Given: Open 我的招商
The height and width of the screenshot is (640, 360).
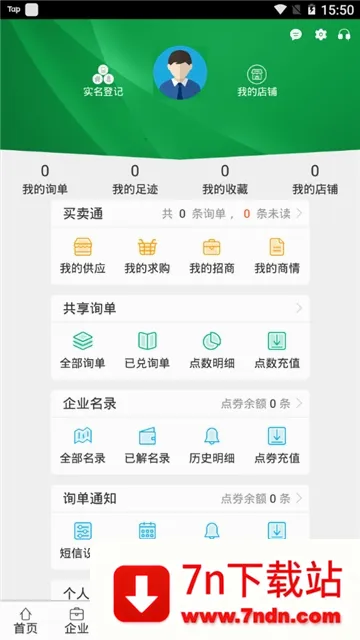Looking at the screenshot, I should click(212, 256).
